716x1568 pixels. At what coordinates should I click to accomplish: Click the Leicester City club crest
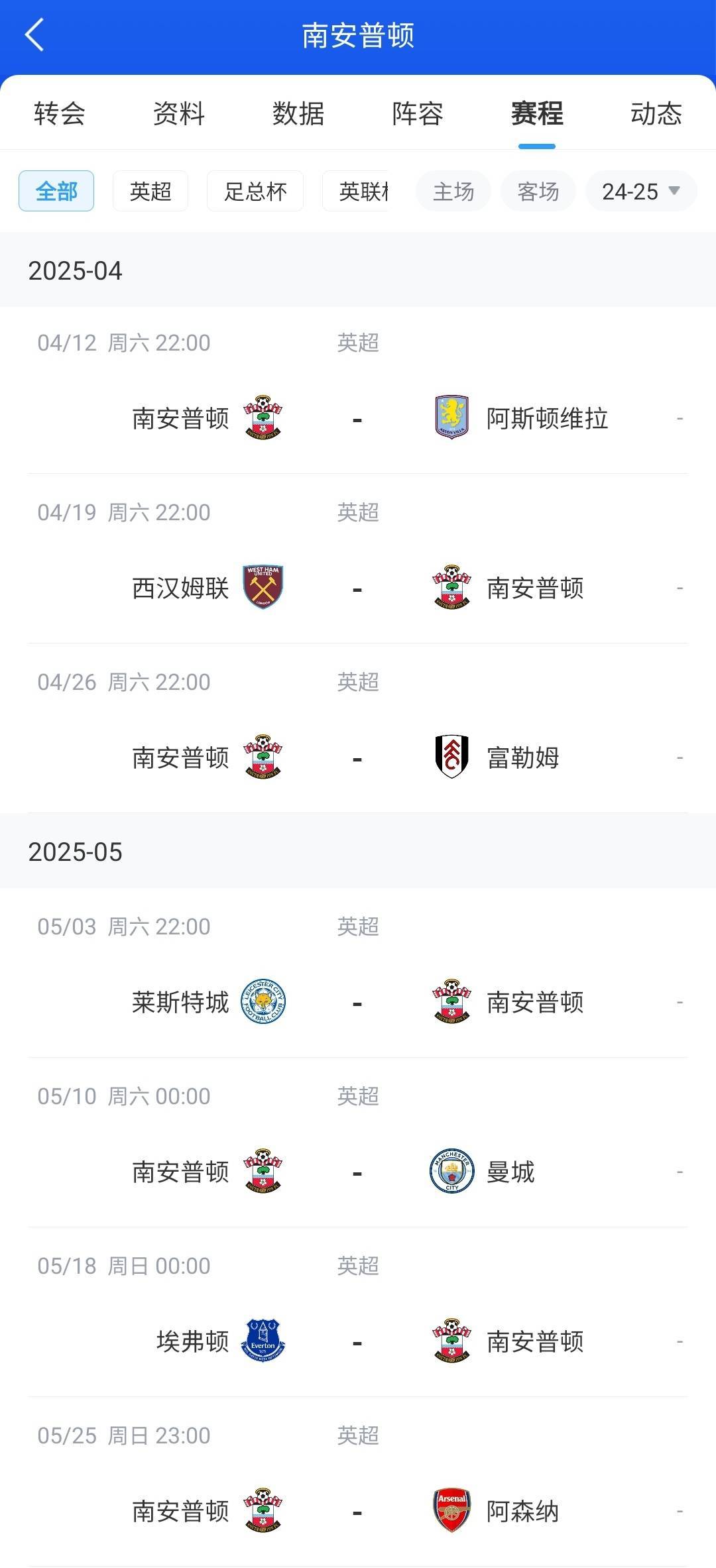coord(261,1003)
